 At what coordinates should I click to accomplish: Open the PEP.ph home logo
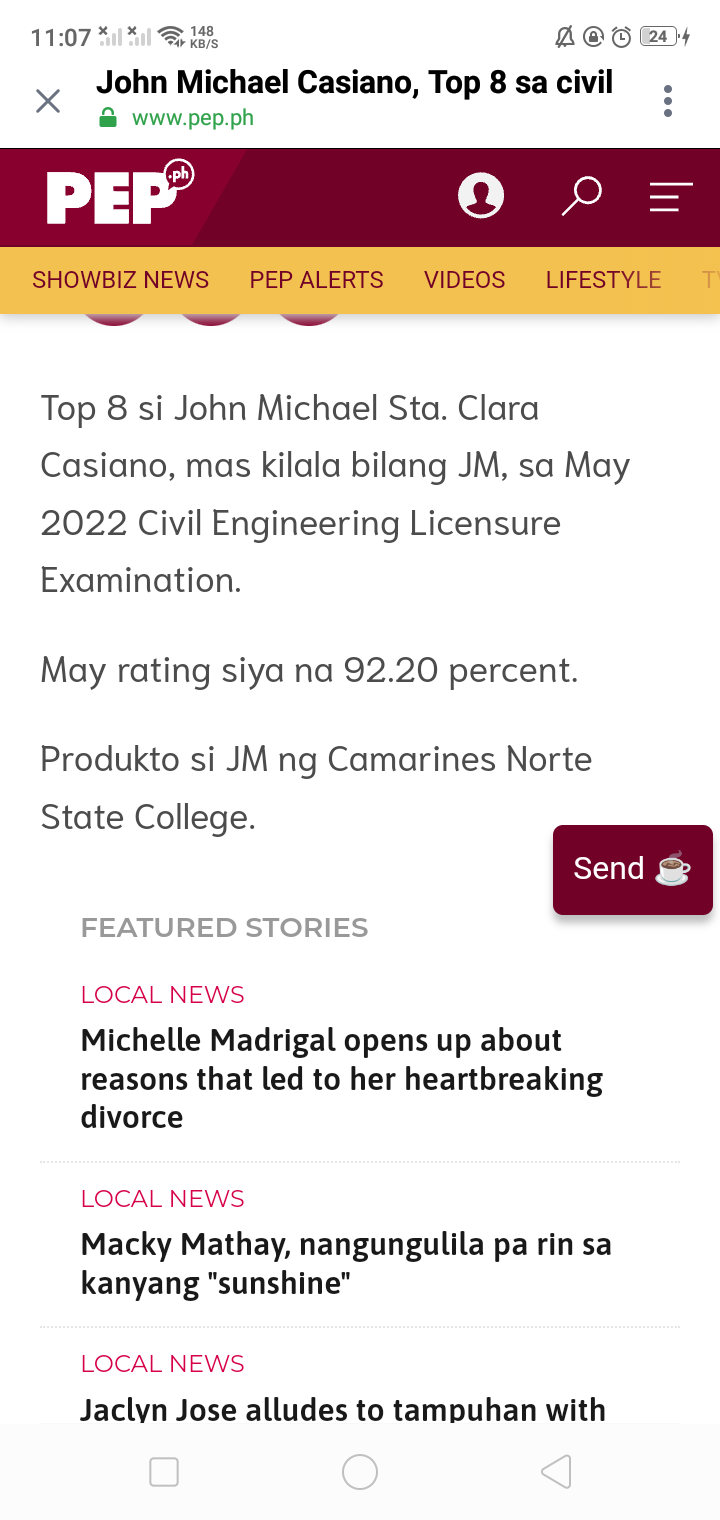point(120,194)
